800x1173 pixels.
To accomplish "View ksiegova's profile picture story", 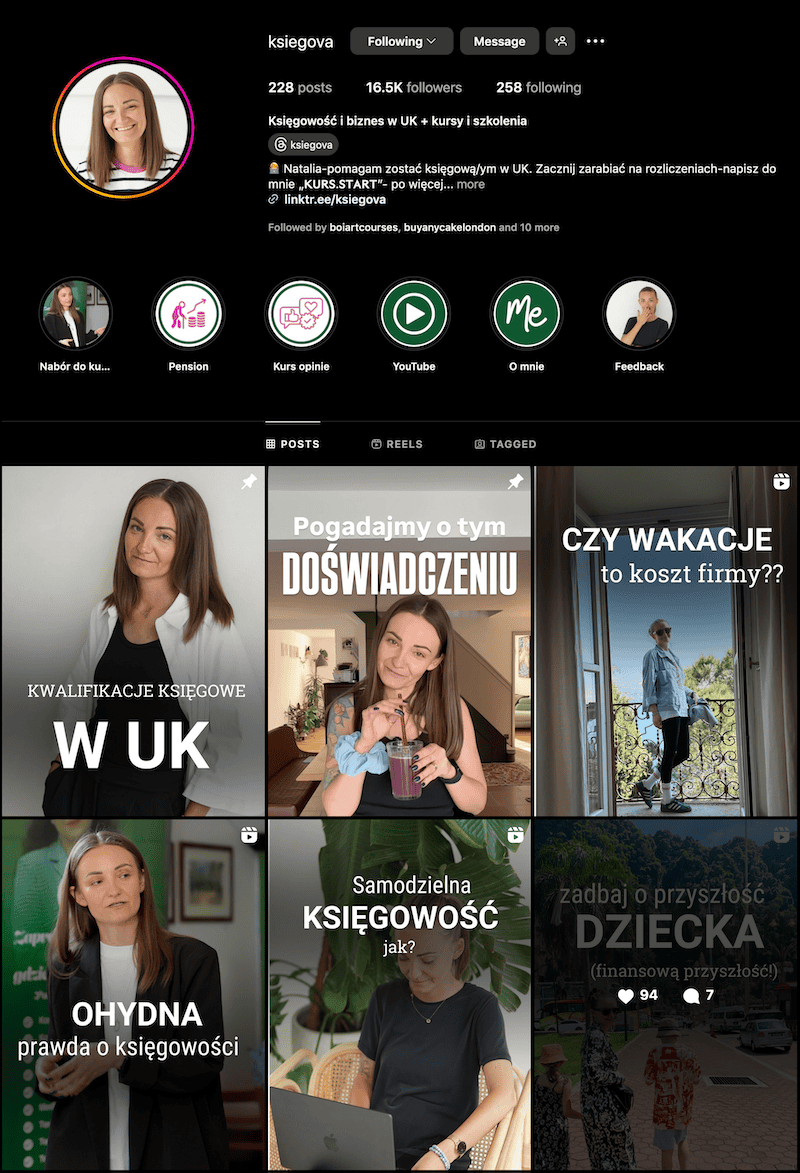I will pyautogui.click(x=123, y=125).
